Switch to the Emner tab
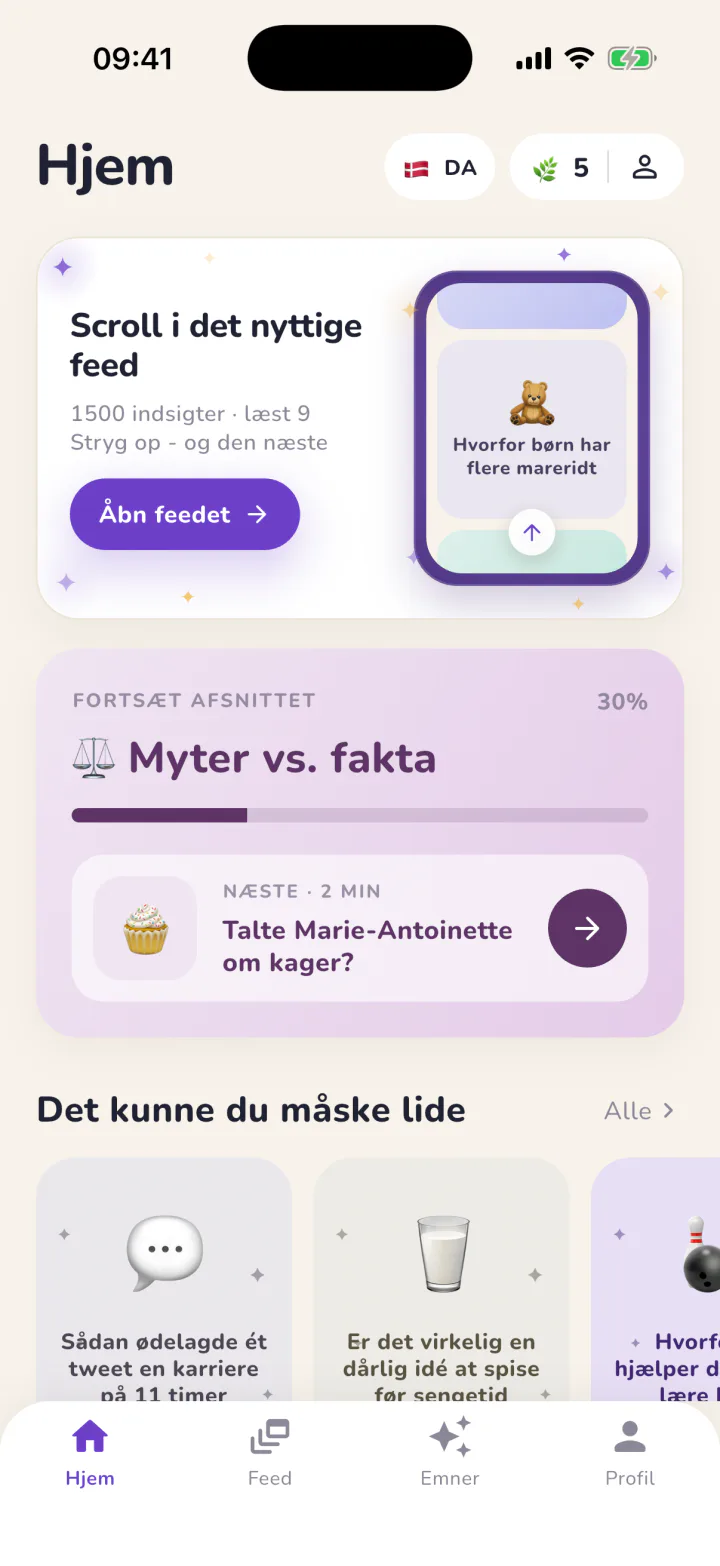The width and height of the screenshot is (720, 1566). 450,1452
